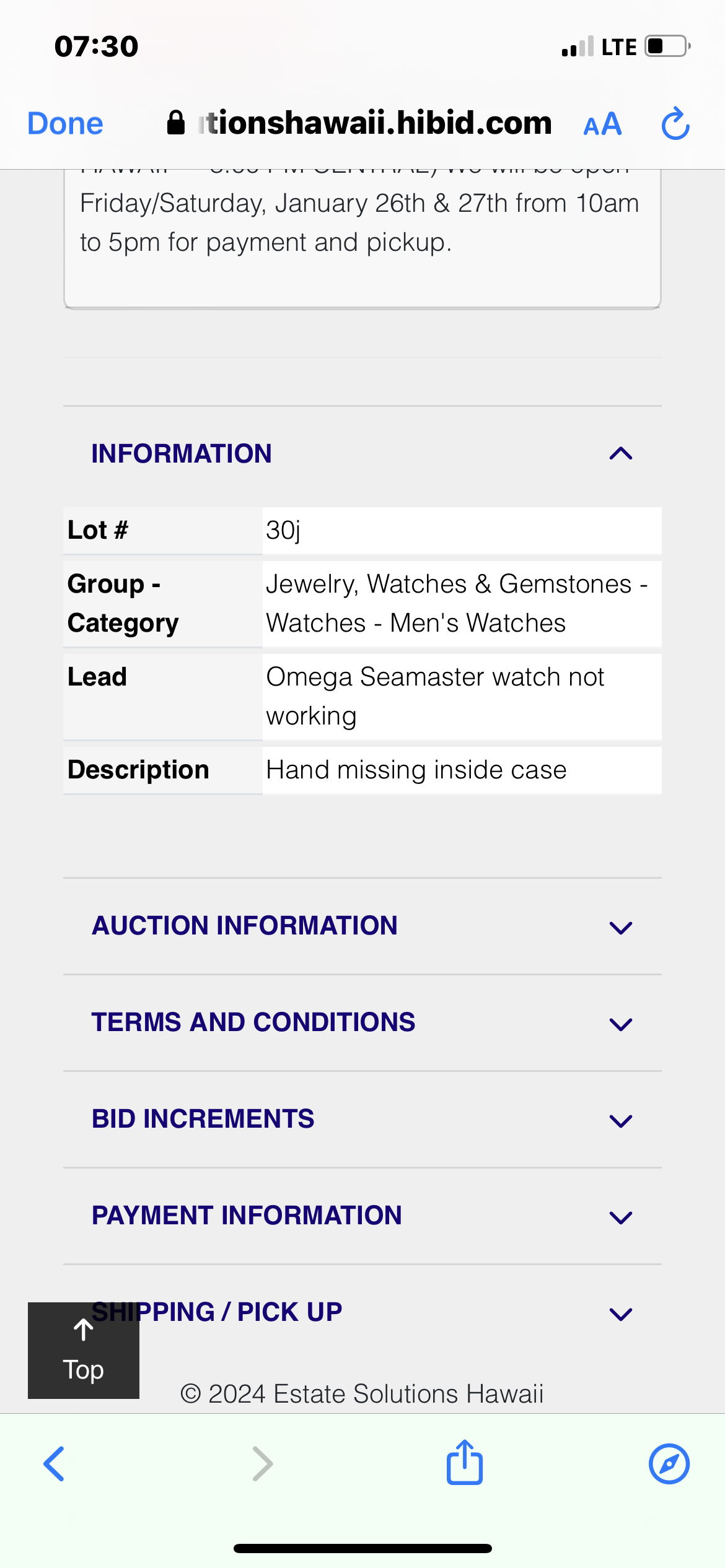Expand AUCTION INFORMATION section

click(x=620, y=927)
